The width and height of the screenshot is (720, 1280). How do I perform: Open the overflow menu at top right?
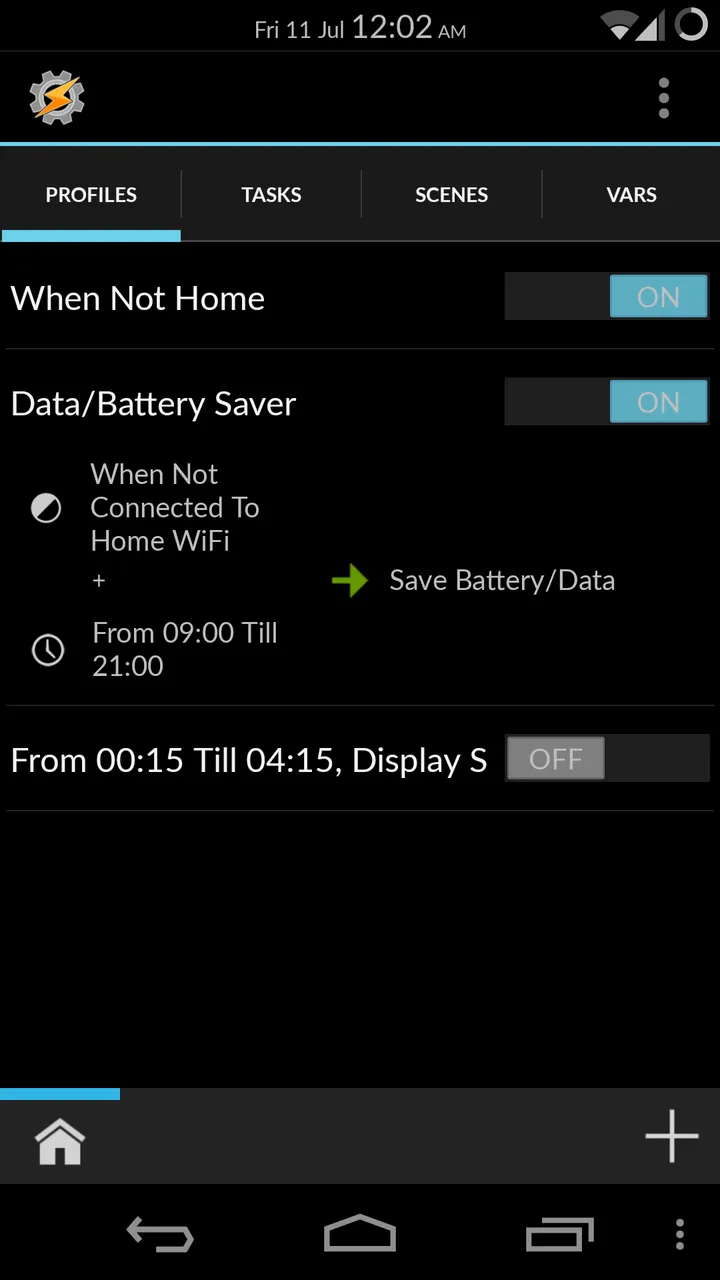663,97
